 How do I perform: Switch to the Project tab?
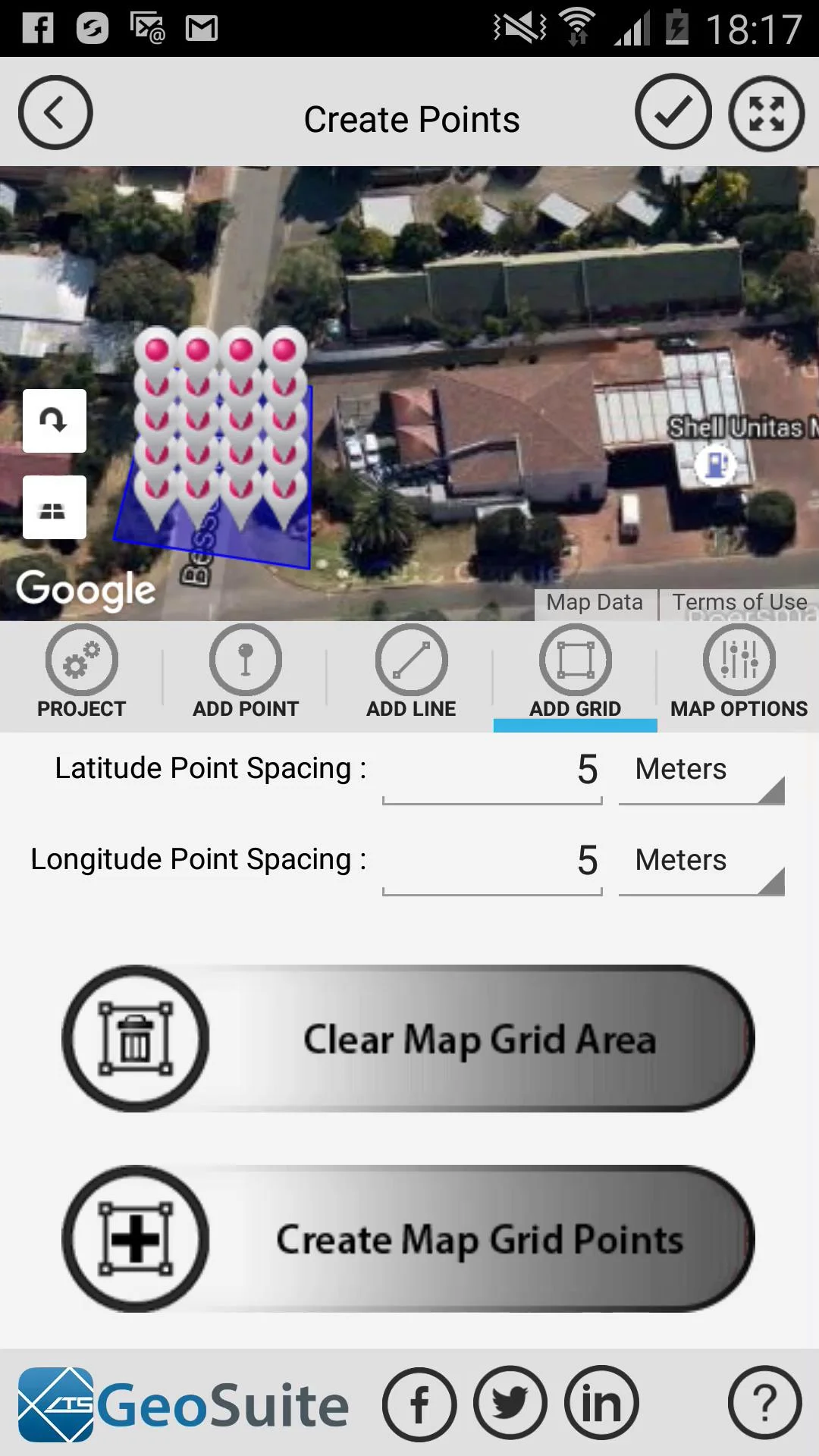point(81,673)
